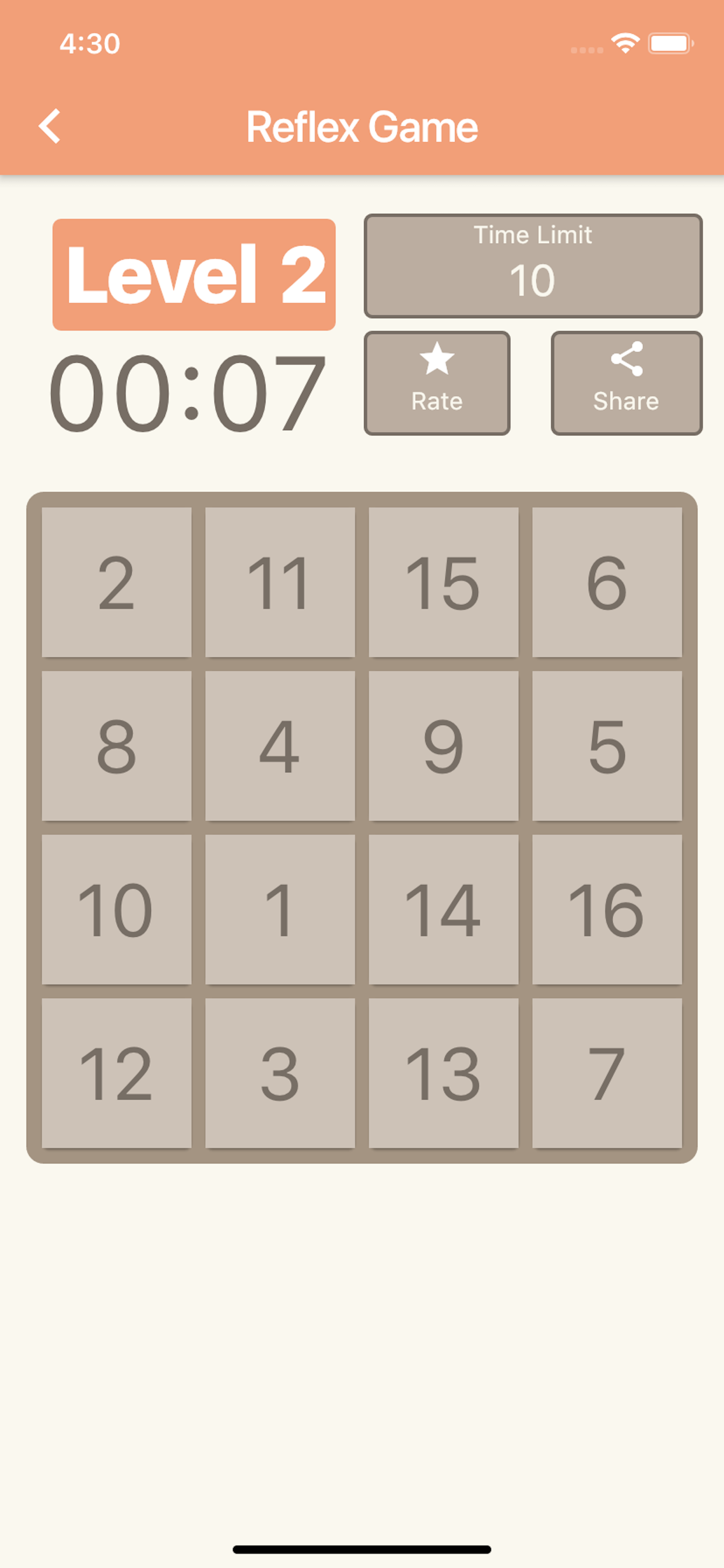Select the 10 tile
This screenshot has width=724, height=1568.
117,909
